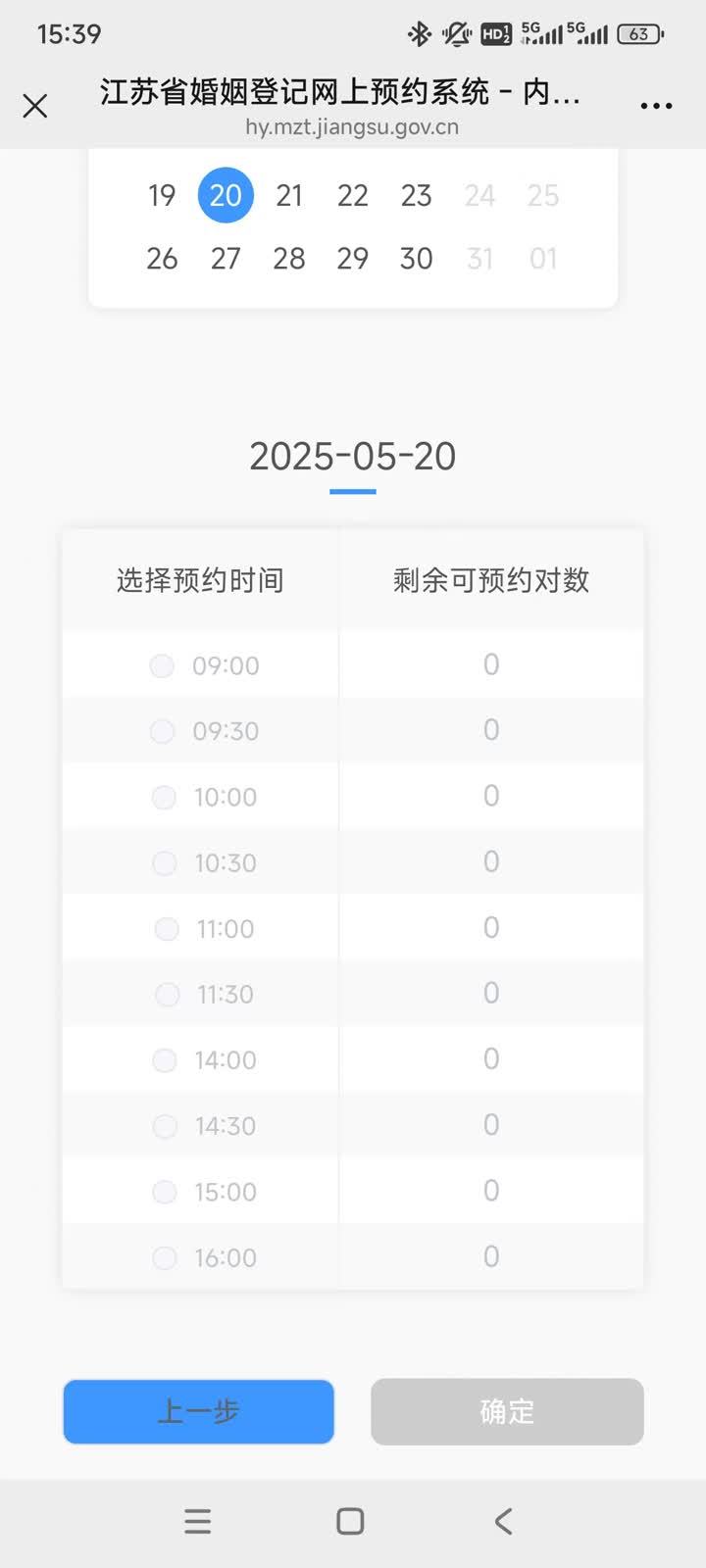Pick date 30 in the calendar
This screenshot has height=1568, width=706.
(x=417, y=259)
